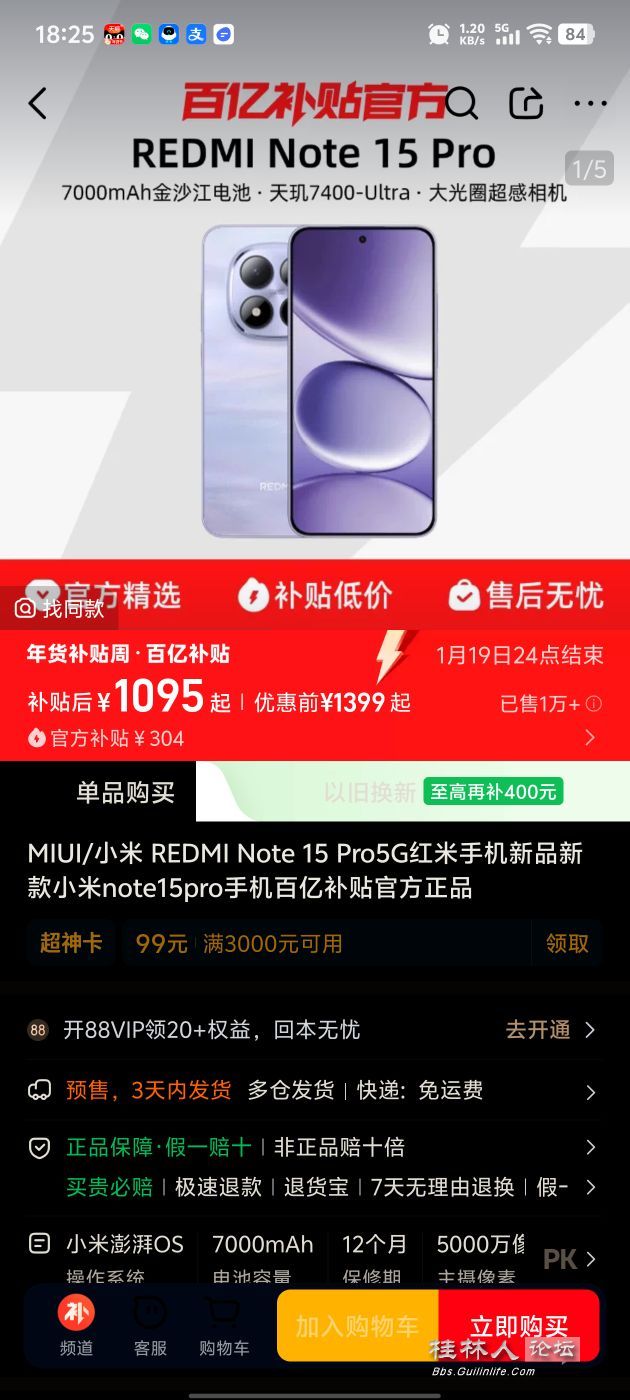
Task: Open the 频道 channel shortcut
Action: [x=76, y=1326]
